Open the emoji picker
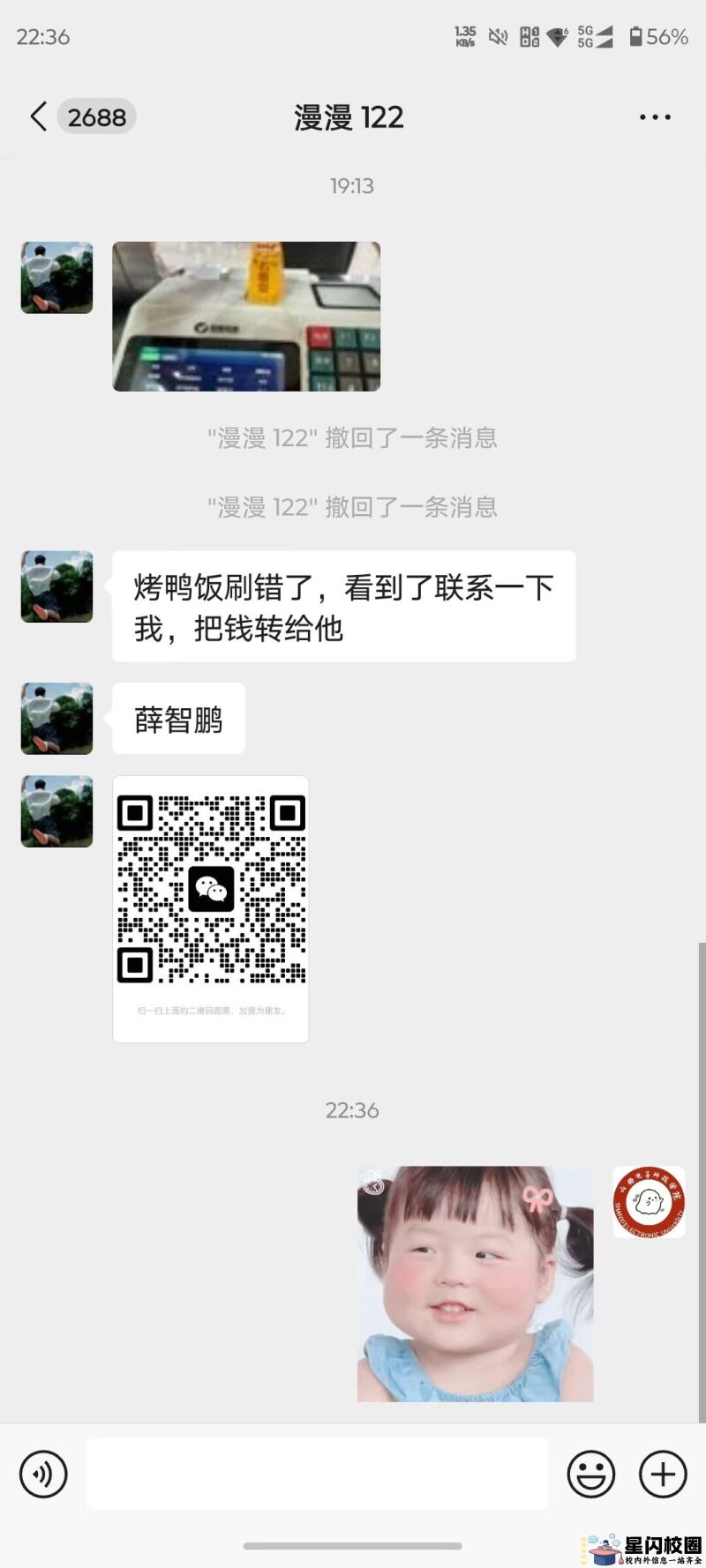This screenshot has width=706, height=1568. (590, 1474)
